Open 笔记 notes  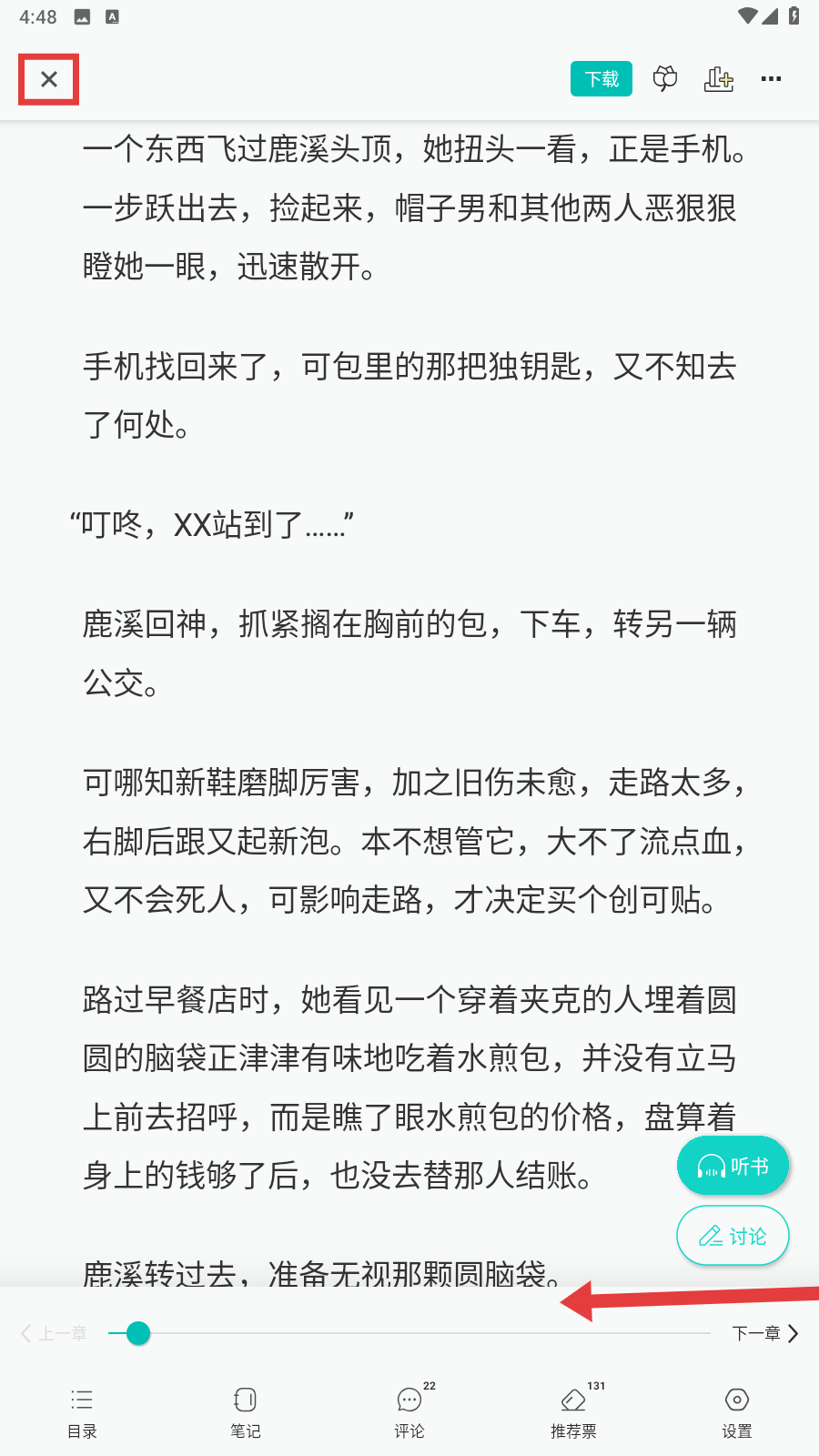246,1412
